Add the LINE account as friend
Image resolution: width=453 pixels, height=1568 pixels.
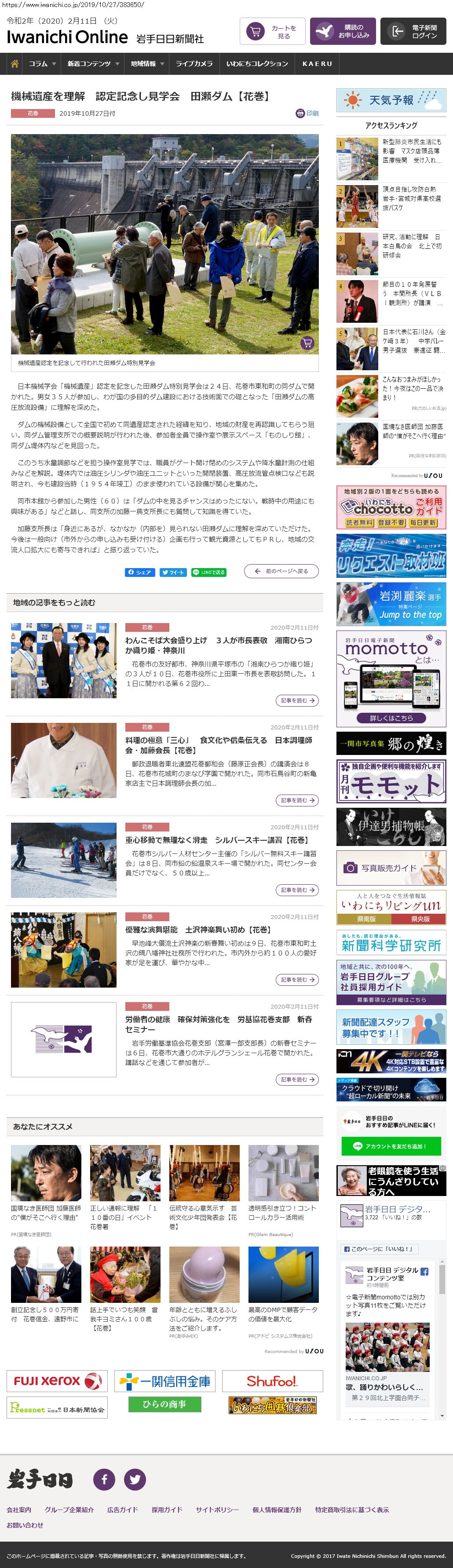(391, 1146)
